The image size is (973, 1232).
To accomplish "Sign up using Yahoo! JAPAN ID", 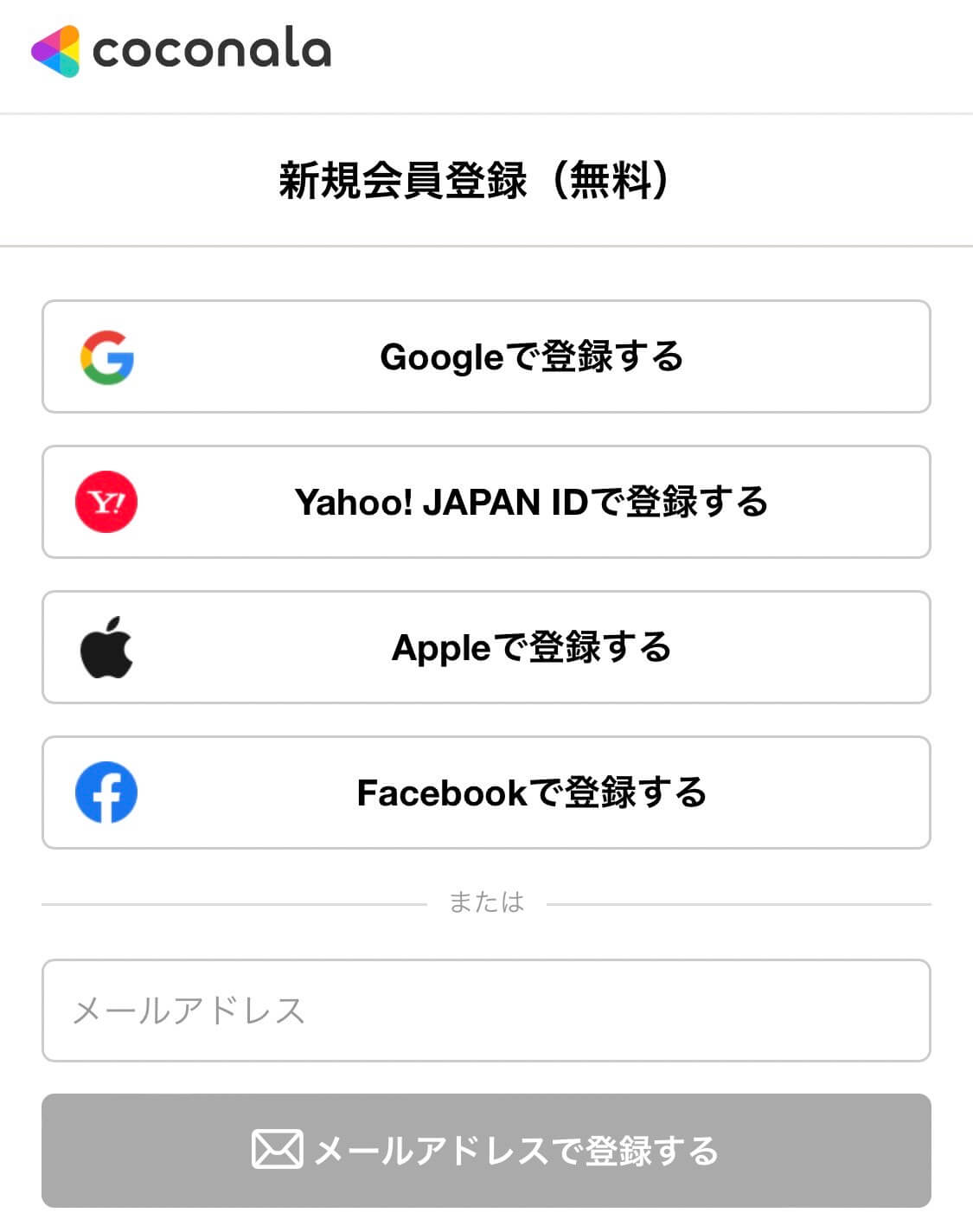I will 486,502.
